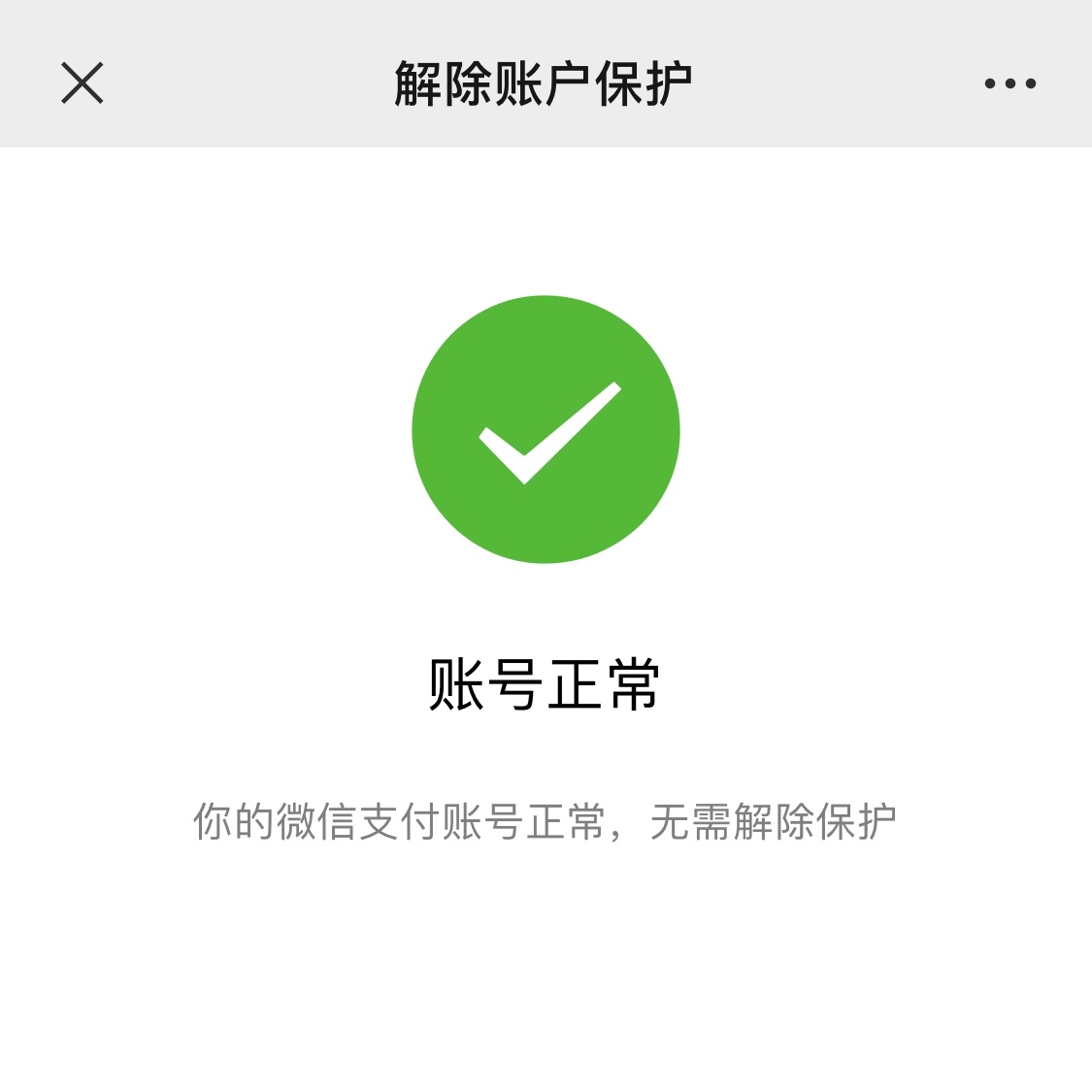
Task: Close the 解除账户保护 page
Action: (83, 83)
